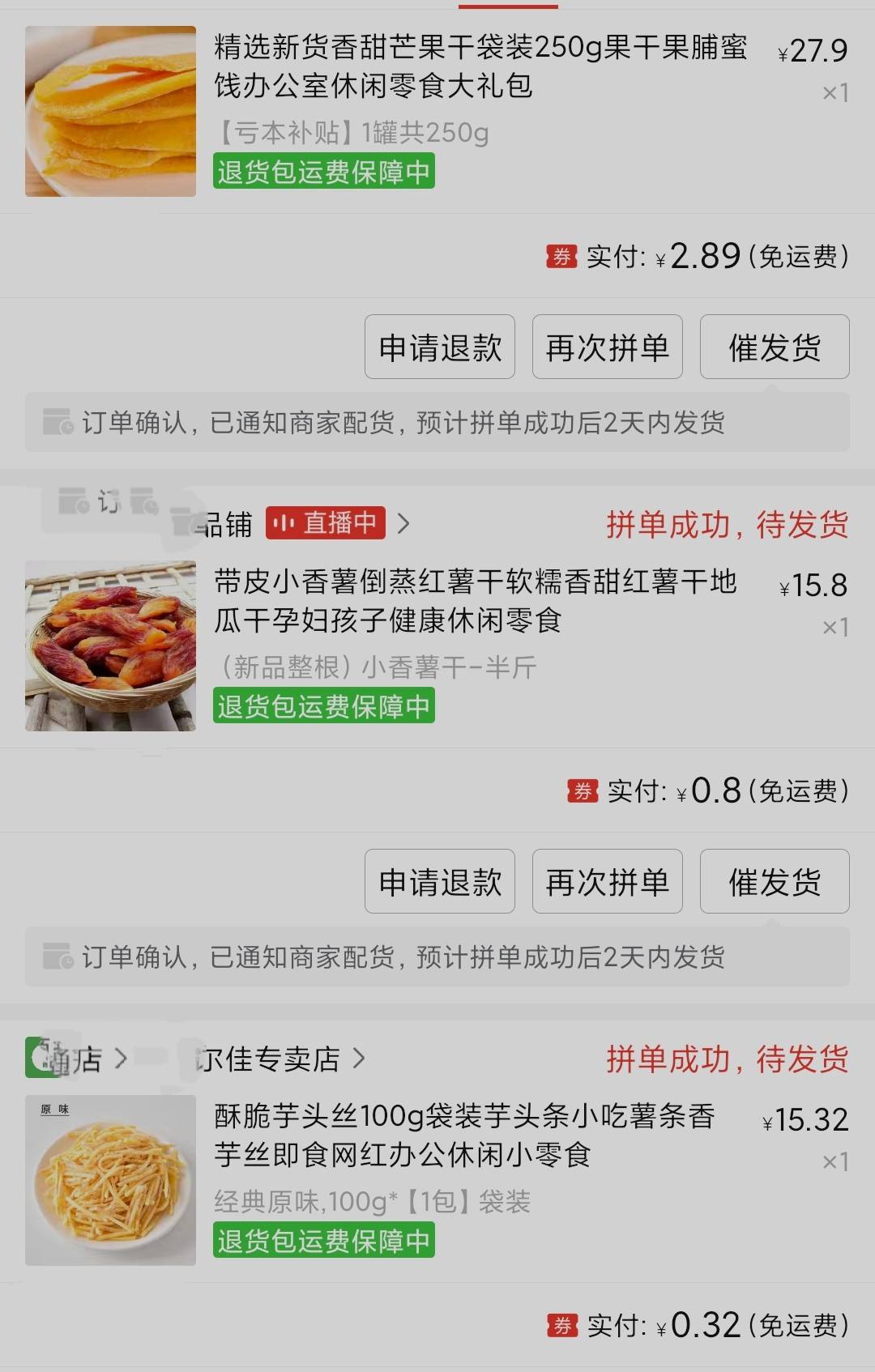Click 再次拼单 on the mango order
The height and width of the screenshot is (1372, 875).
pyautogui.click(x=607, y=347)
